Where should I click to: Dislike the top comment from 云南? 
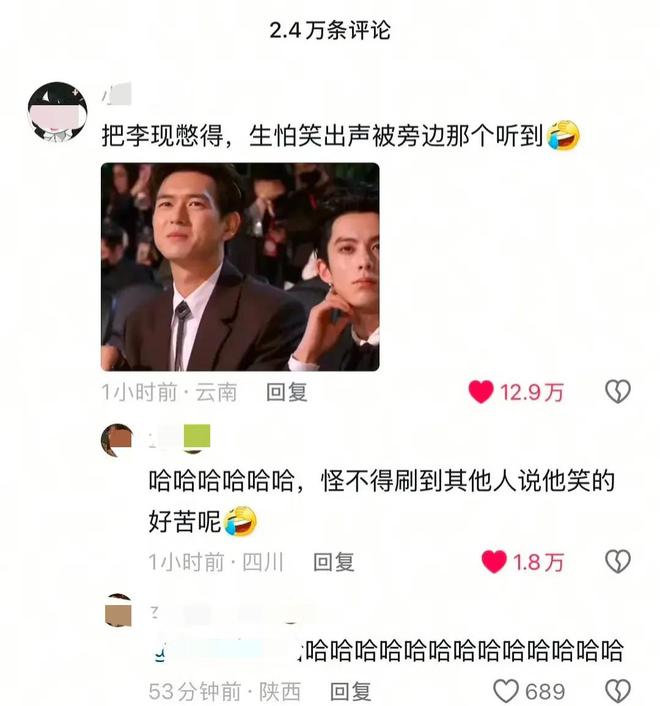(x=618, y=392)
